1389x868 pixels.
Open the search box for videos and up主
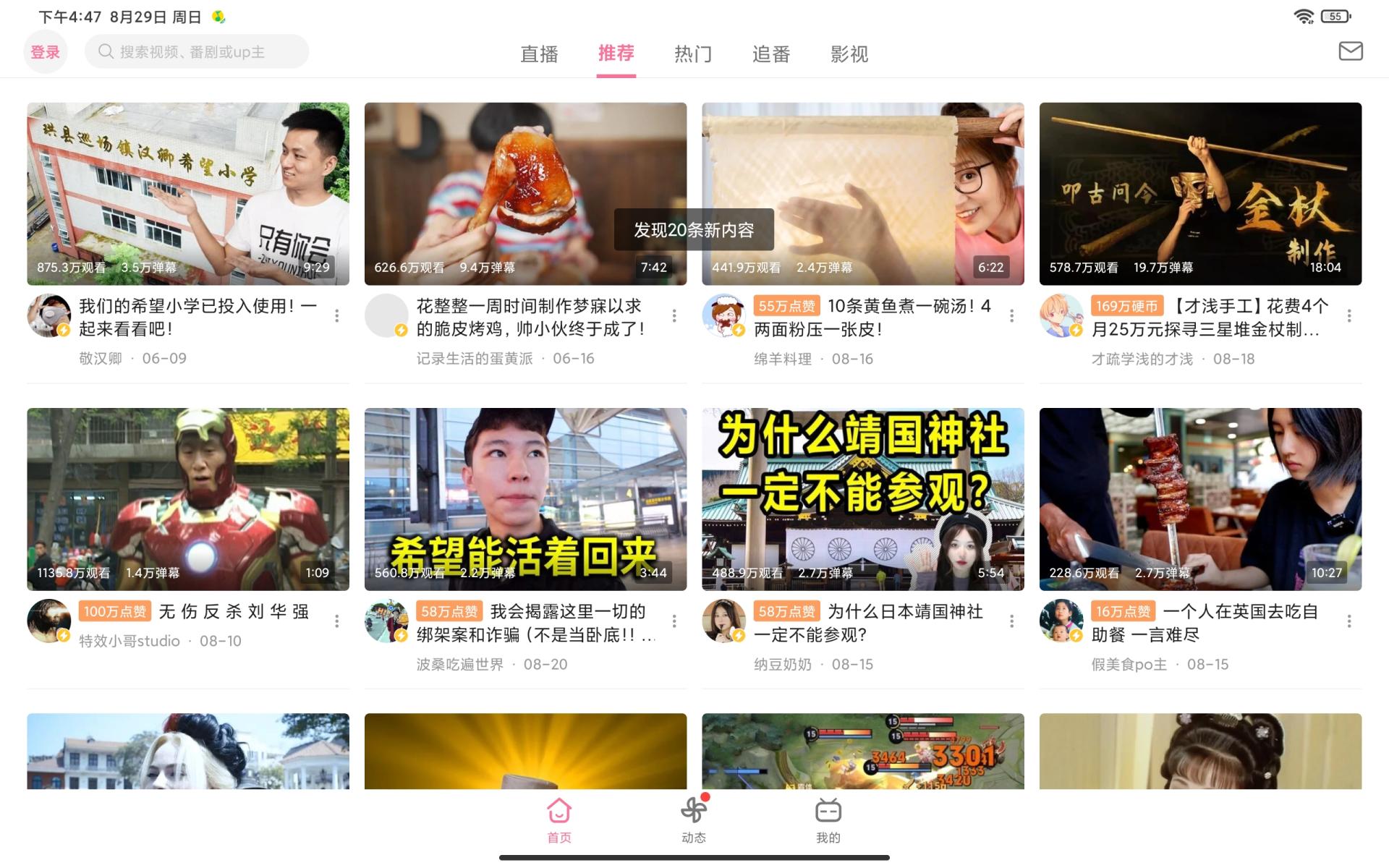pos(197,52)
